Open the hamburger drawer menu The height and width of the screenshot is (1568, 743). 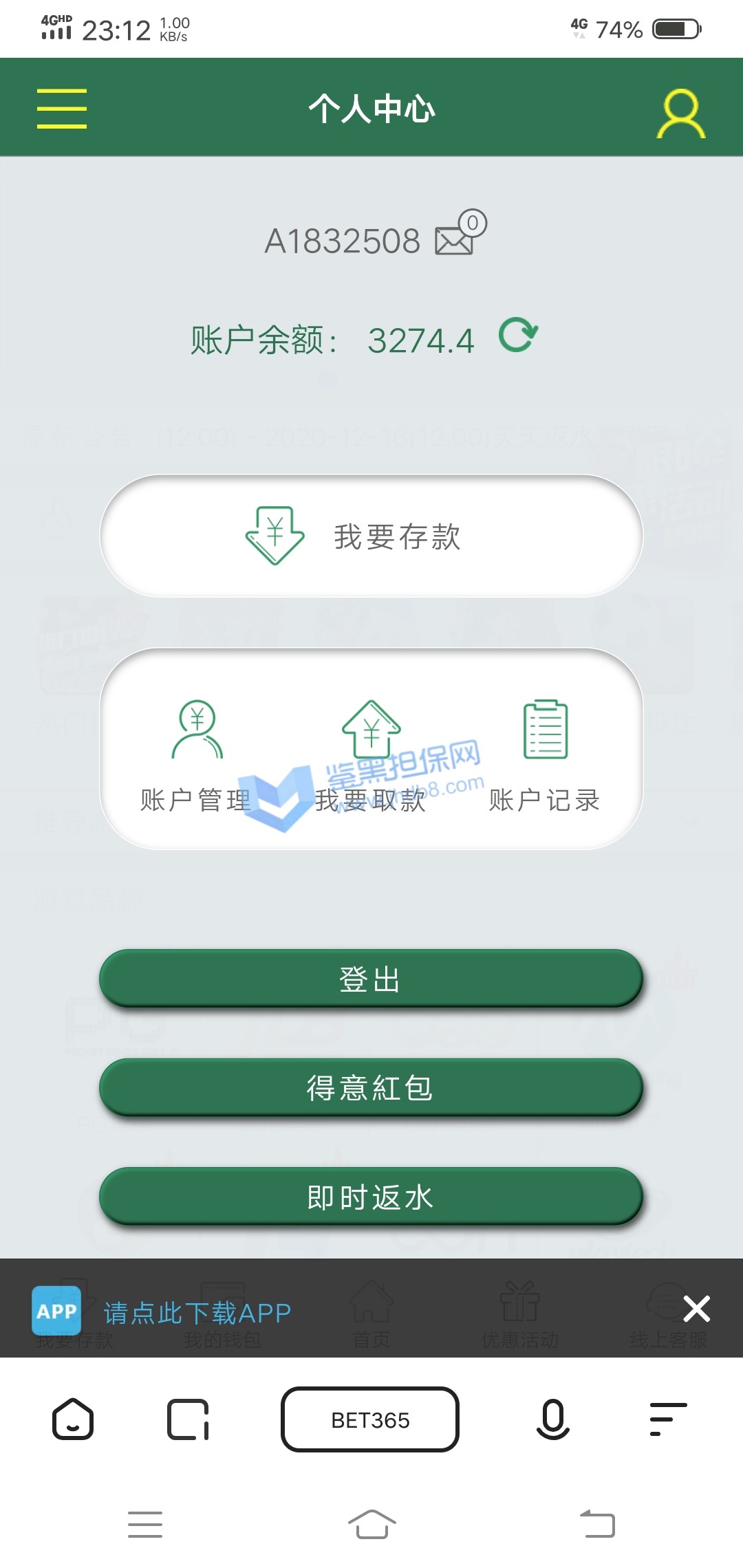pyautogui.click(x=61, y=109)
